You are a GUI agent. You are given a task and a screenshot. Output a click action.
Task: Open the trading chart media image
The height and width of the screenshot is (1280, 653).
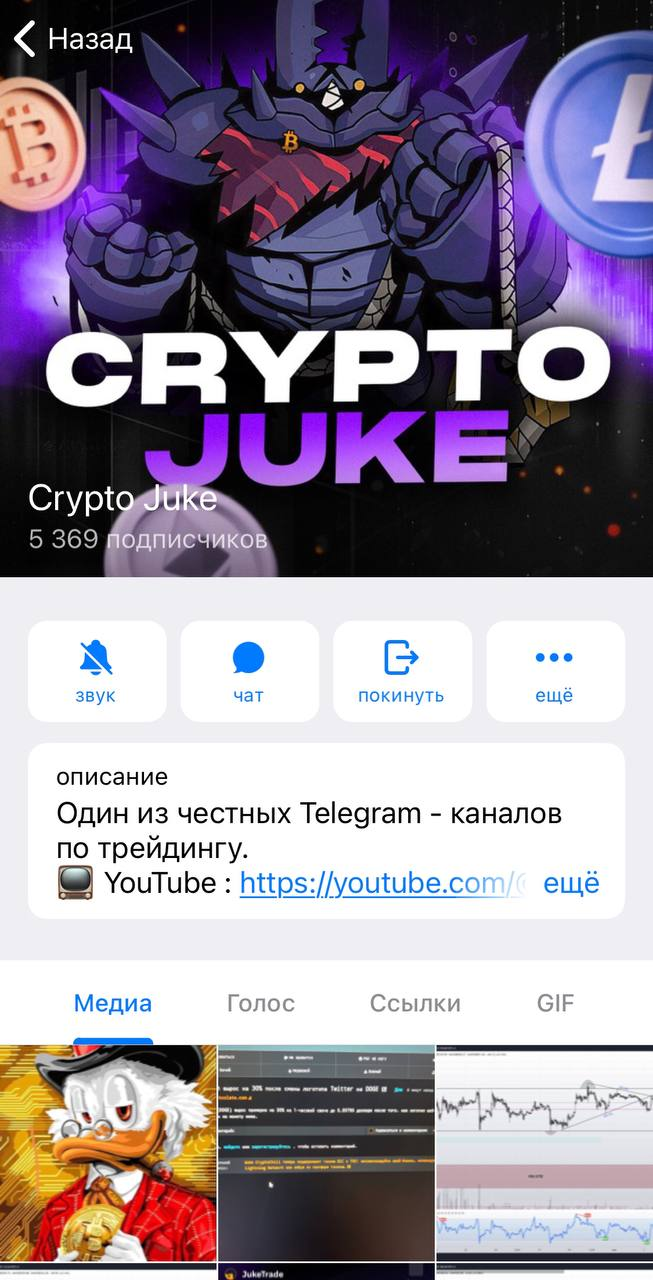(545, 1152)
